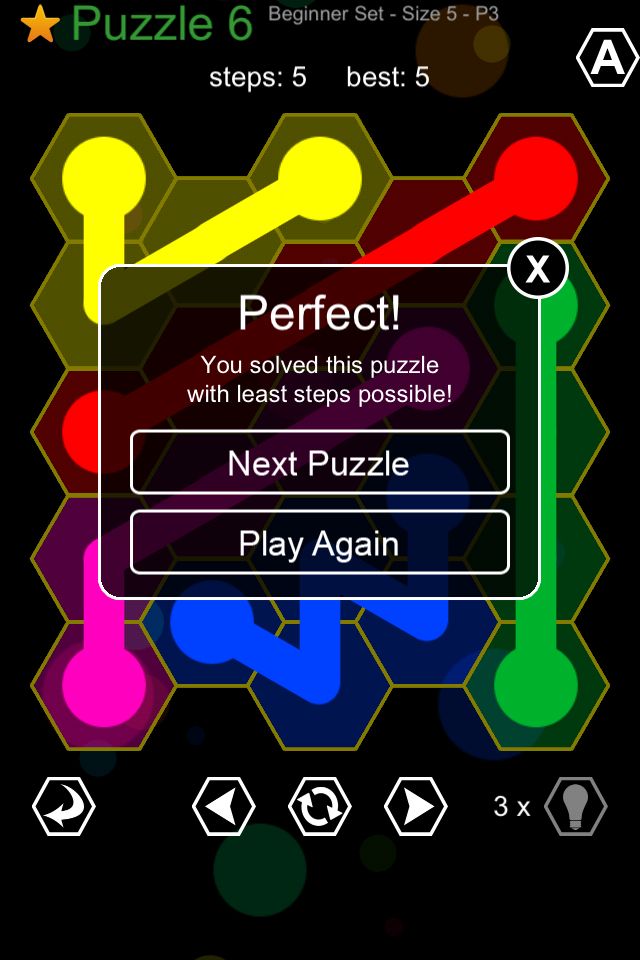The width and height of the screenshot is (640, 960).
Task: Close the Perfect! dialog
Action: tap(538, 268)
